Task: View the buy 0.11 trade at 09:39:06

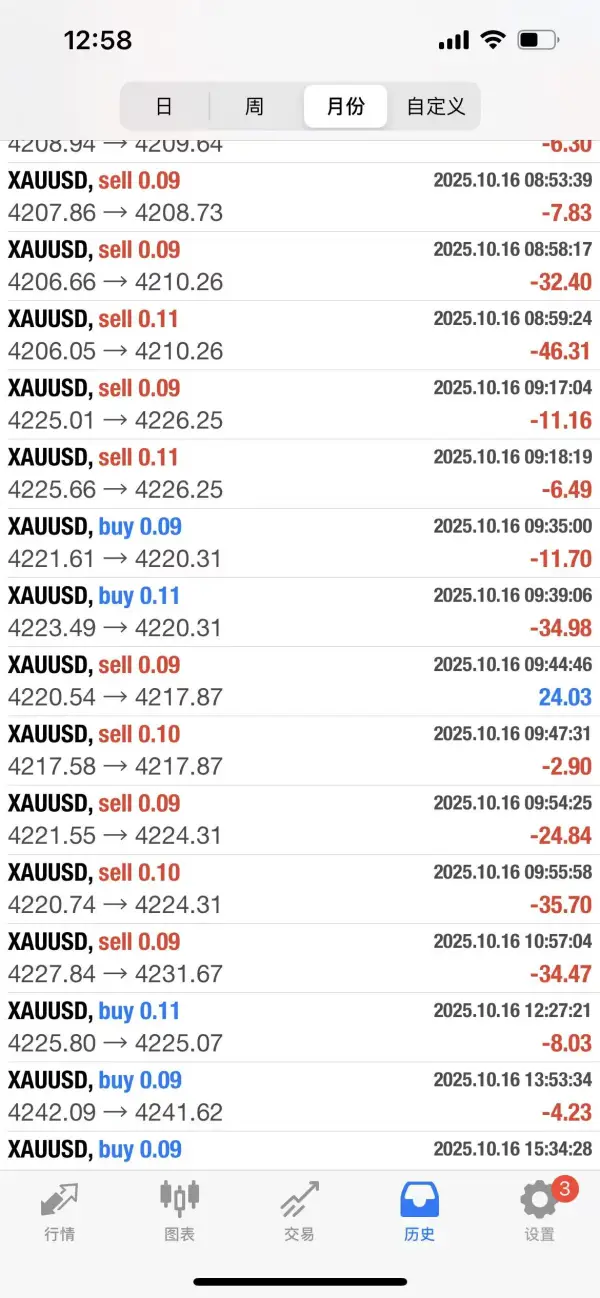Action: click(300, 612)
